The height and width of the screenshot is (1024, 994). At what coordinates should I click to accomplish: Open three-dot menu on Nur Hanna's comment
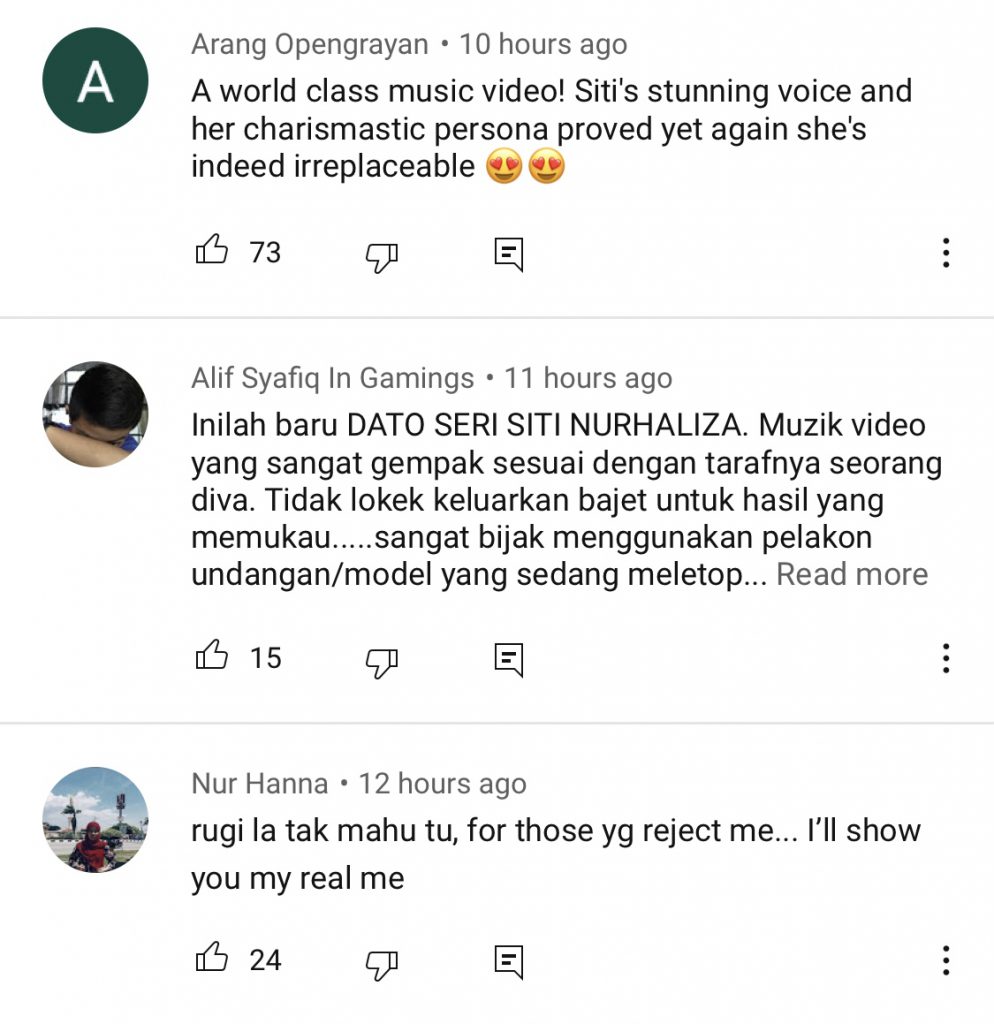click(x=945, y=960)
